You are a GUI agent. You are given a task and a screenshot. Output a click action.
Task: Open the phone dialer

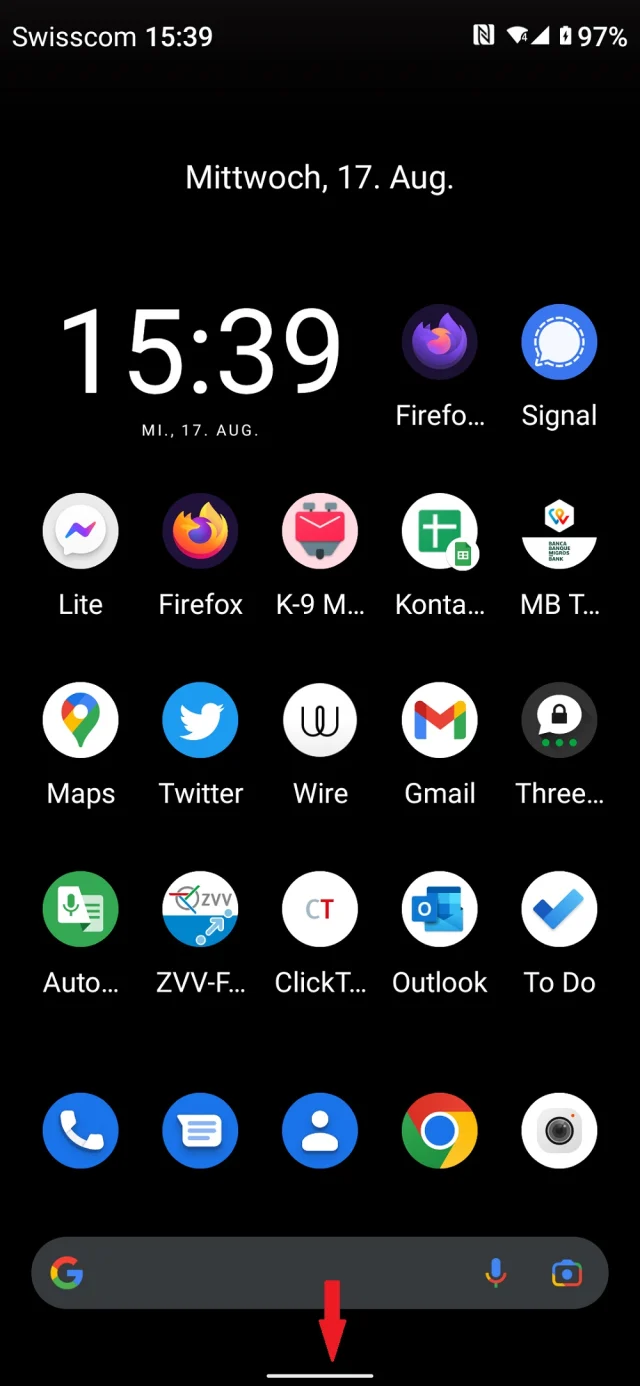81,1131
